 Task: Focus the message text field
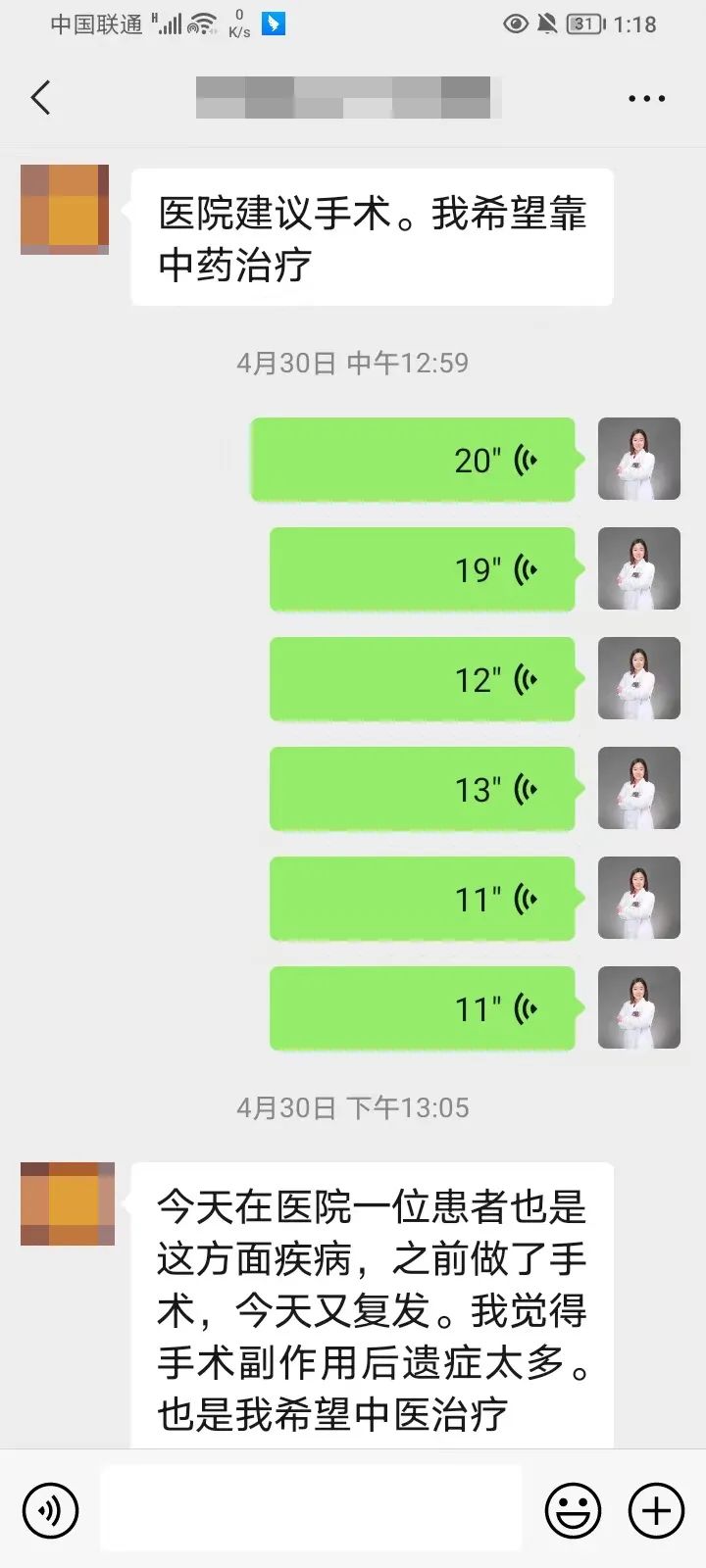[311, 1509]
